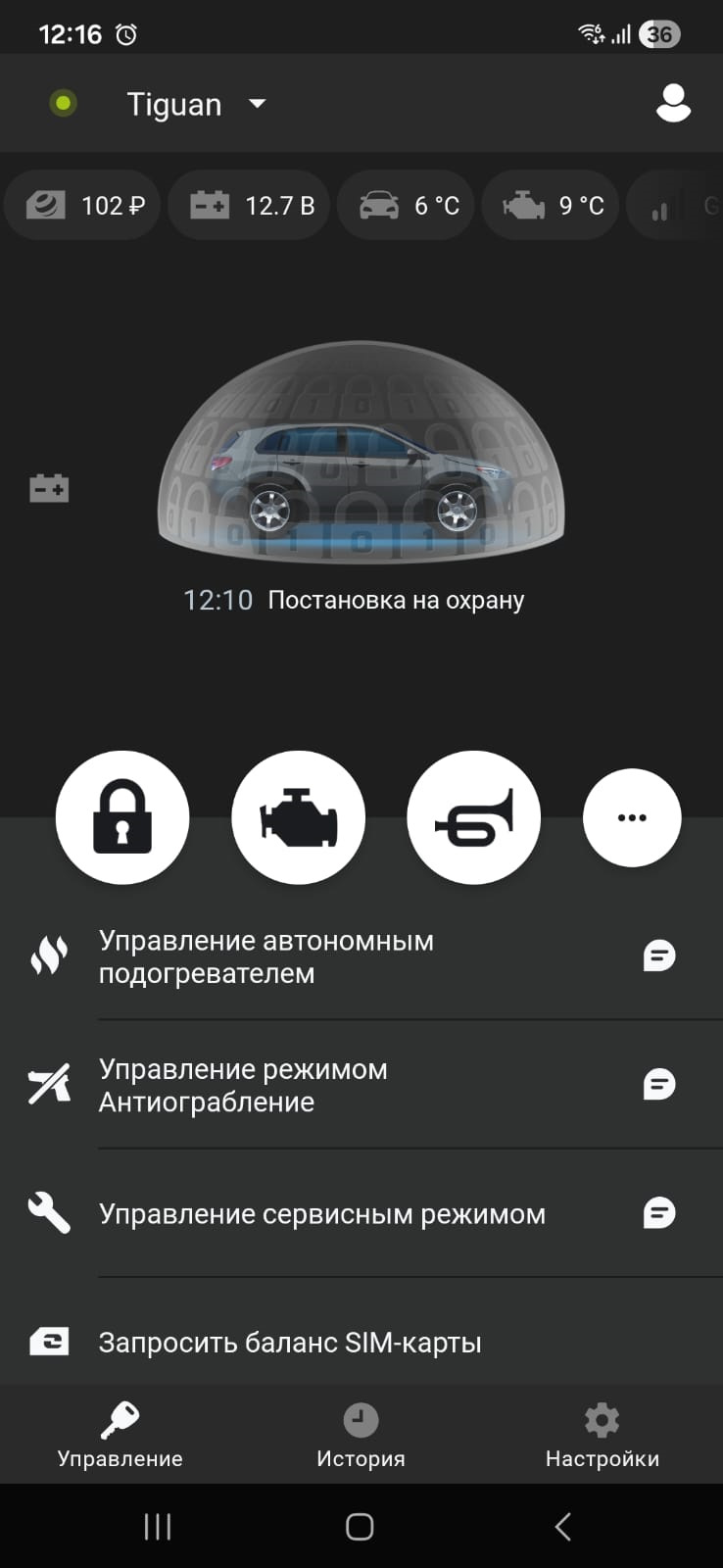The image size is (723, 1568).
Task: Go back with the system back button
Action: 562,1526
